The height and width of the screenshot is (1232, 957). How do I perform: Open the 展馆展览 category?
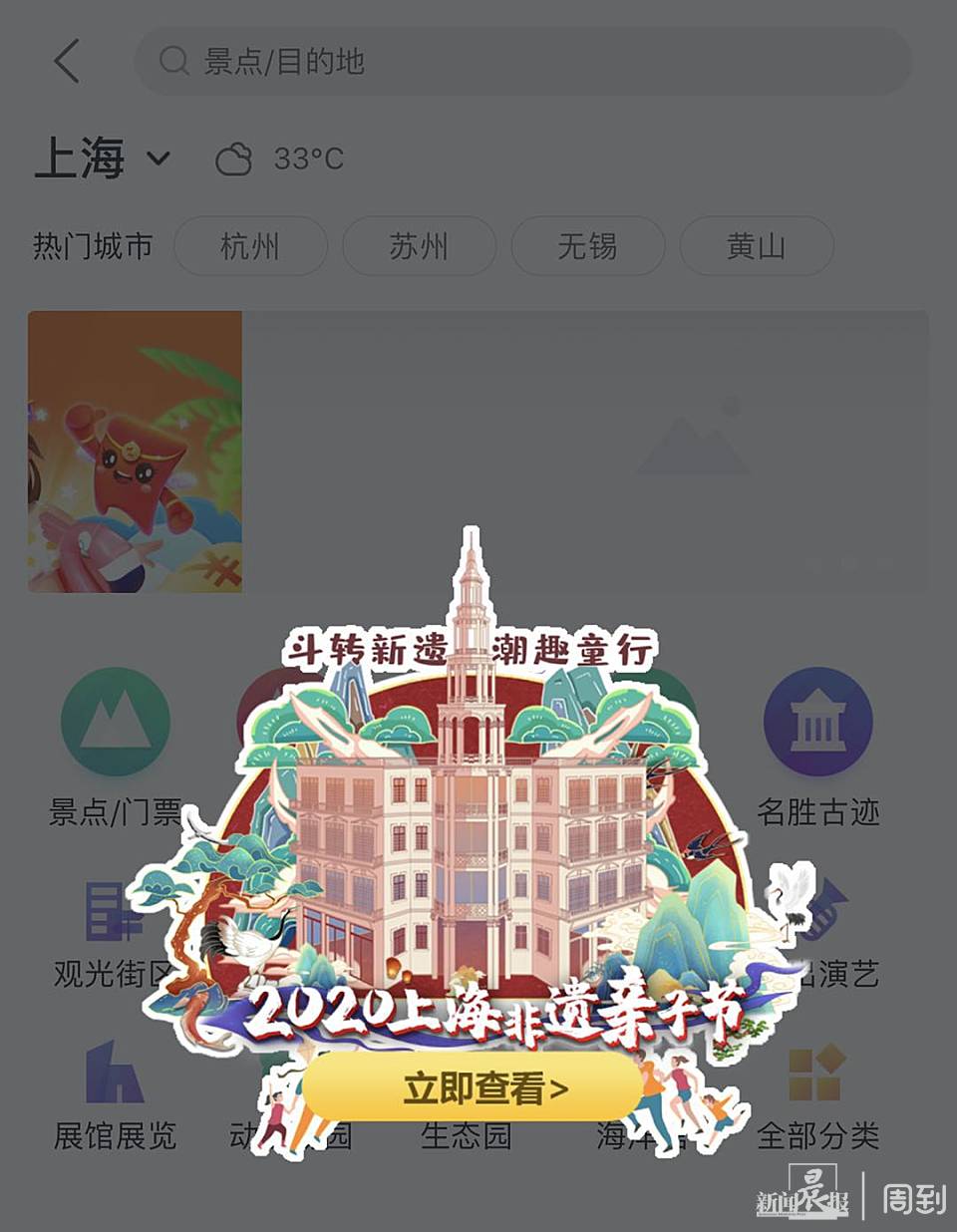(x=115, y=1094)
